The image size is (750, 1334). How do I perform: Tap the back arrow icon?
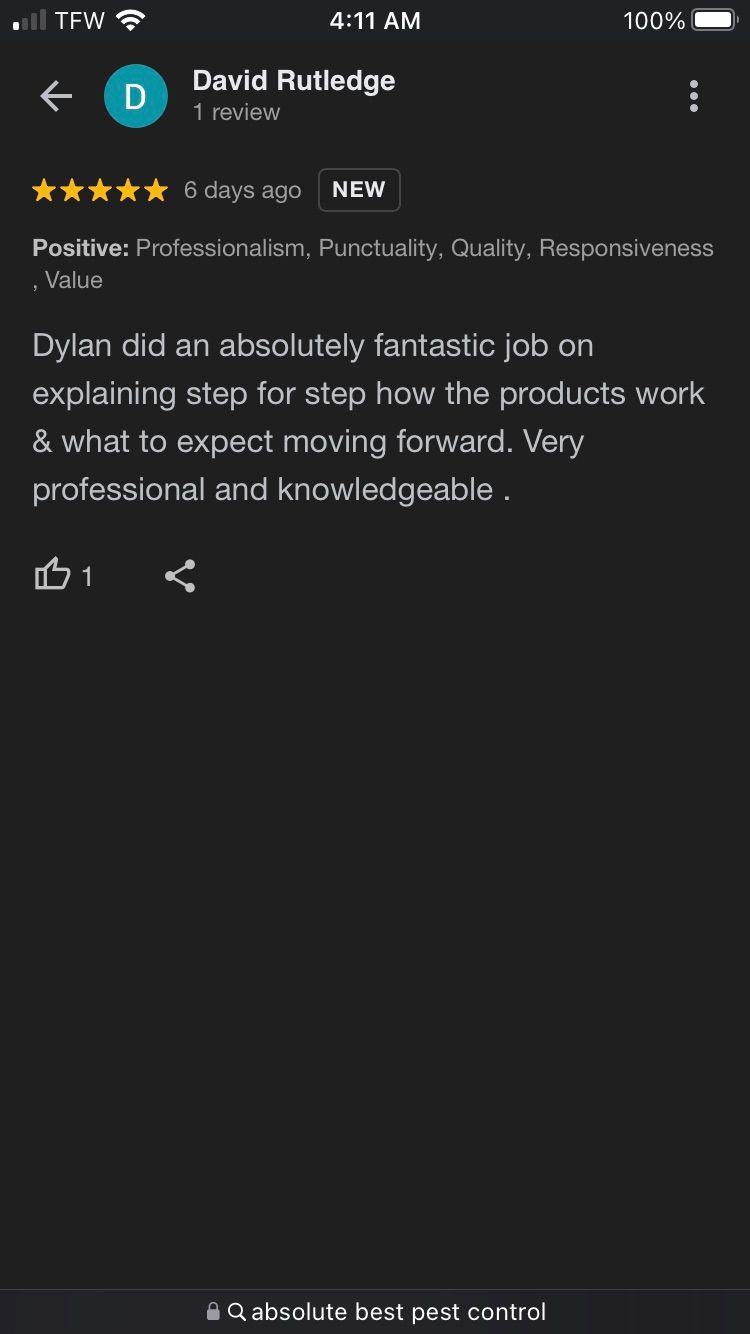click(x=56, y=96)
